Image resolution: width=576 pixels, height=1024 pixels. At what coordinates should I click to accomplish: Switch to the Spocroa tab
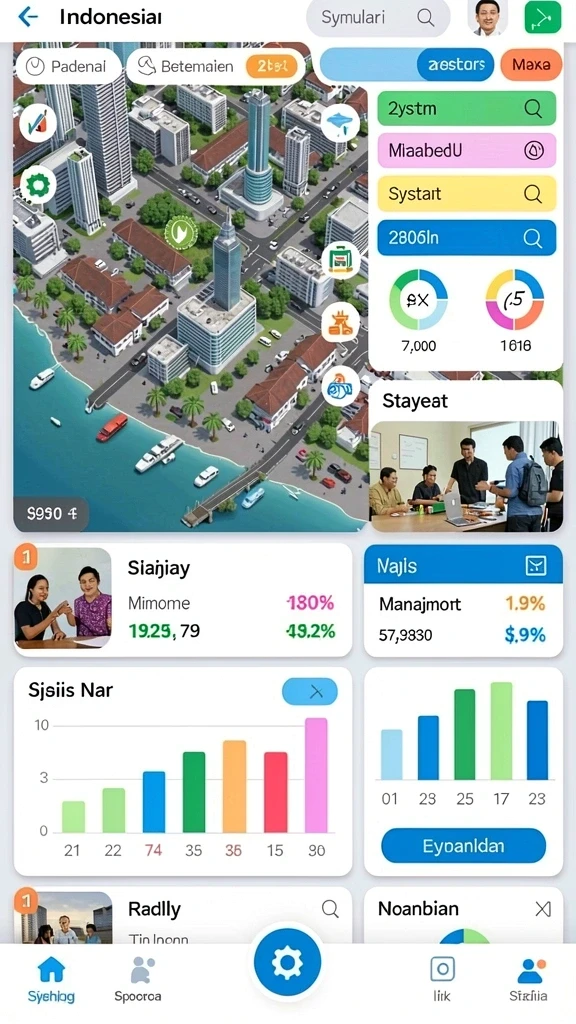(x=138, y=978)
